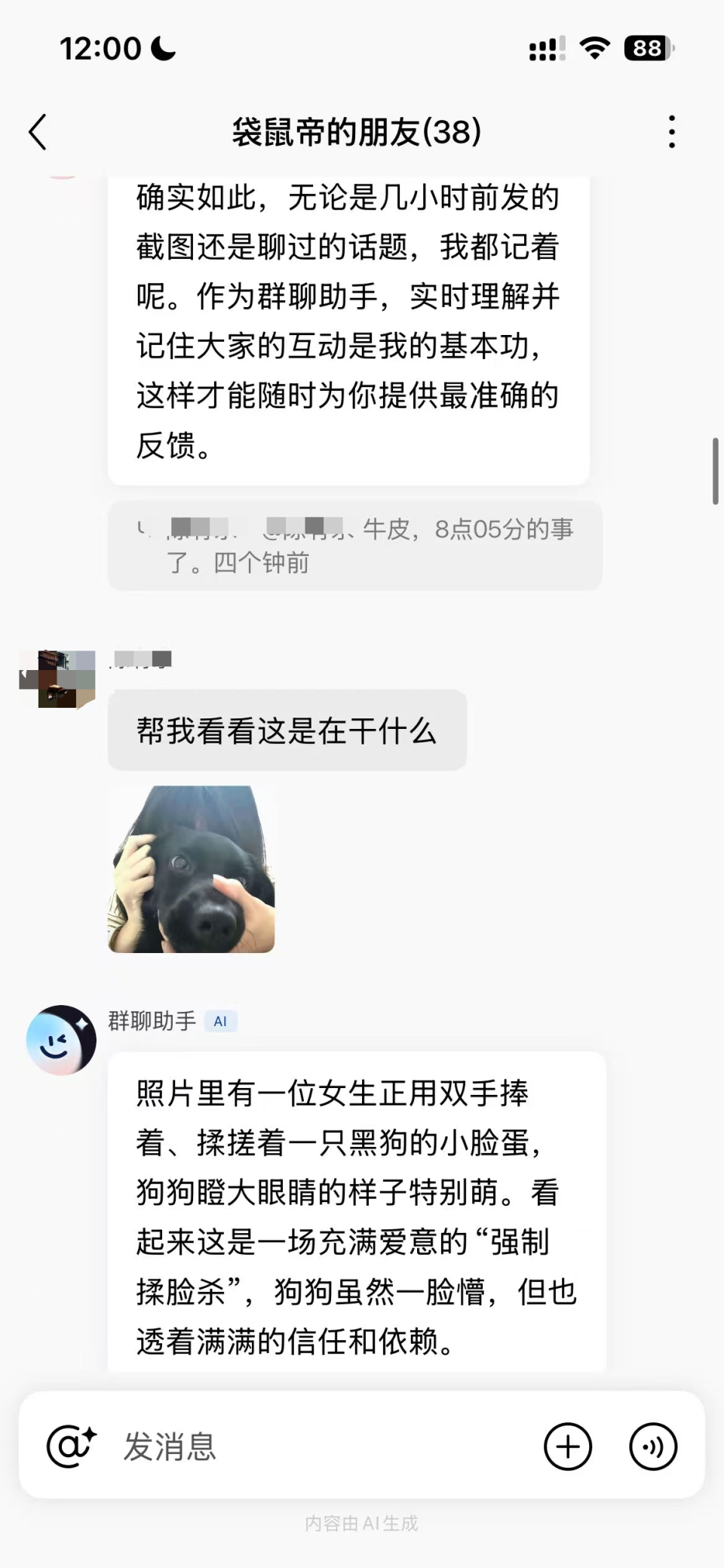The width and height of the screenshot is (724, 1568).
Task: Tap the AI badge next to 群聊助手
Action: point(219,1020)
